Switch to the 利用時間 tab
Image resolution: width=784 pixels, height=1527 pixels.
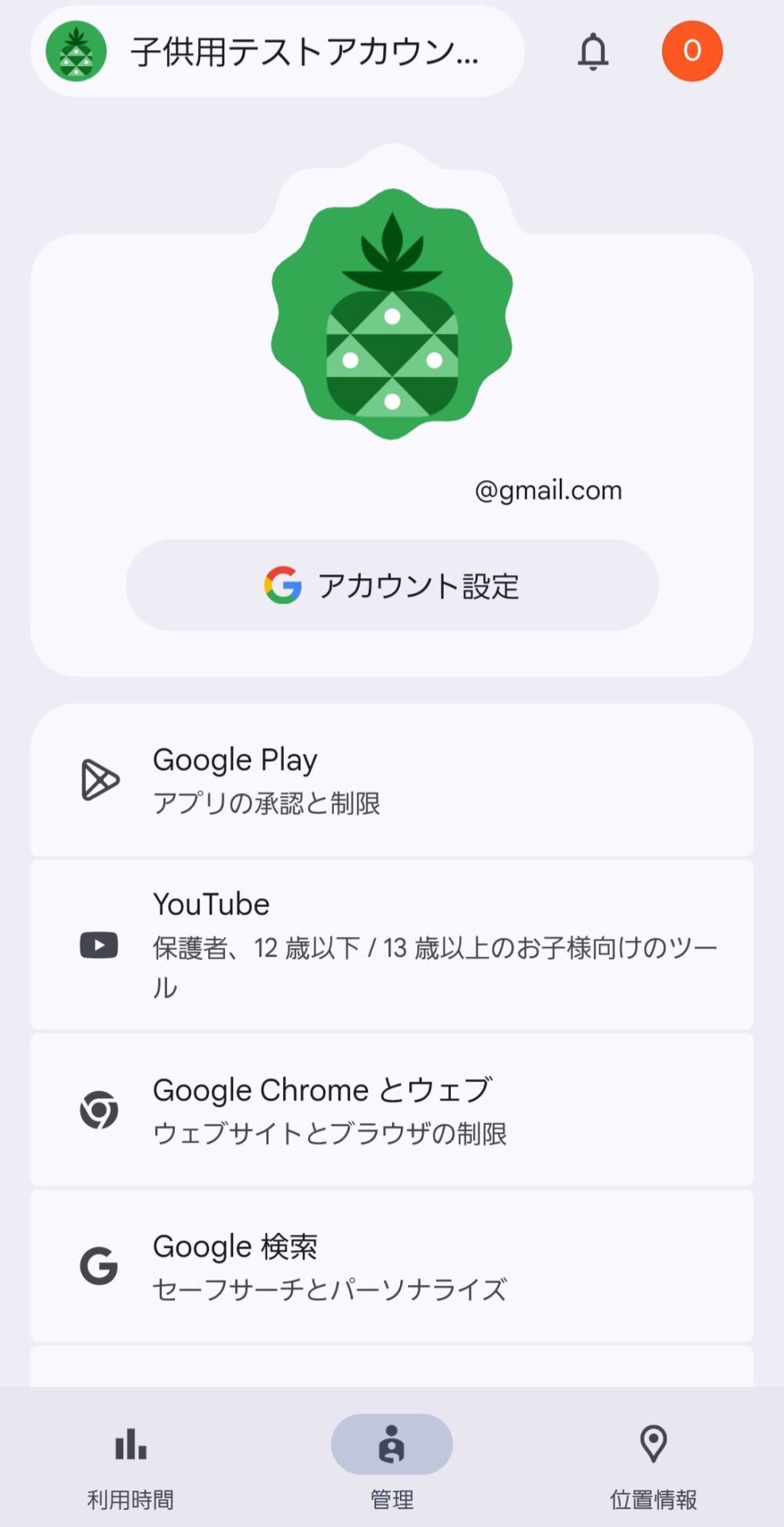[130, 1463]
